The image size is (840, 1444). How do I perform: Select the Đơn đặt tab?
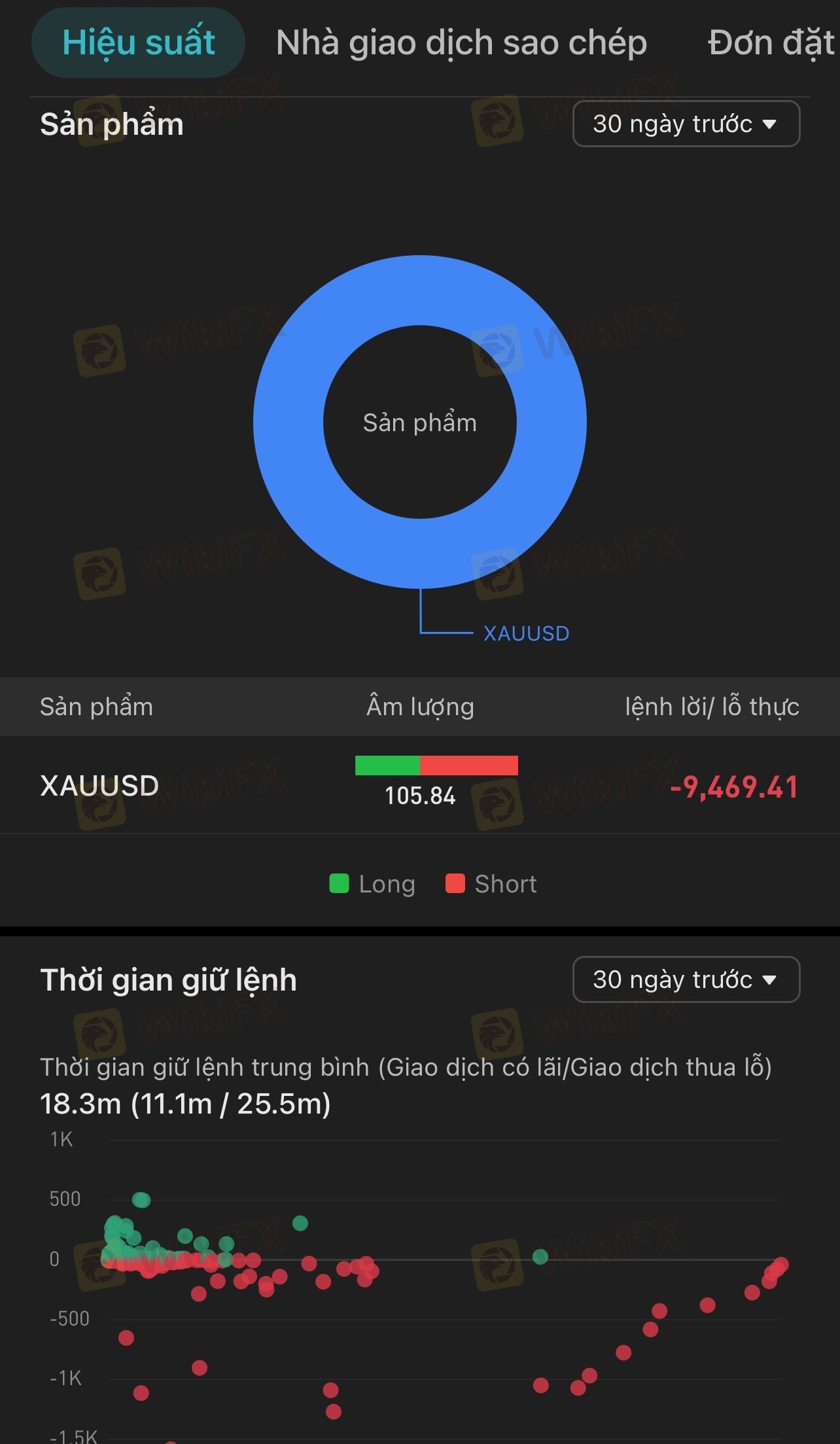pos(771,43)
